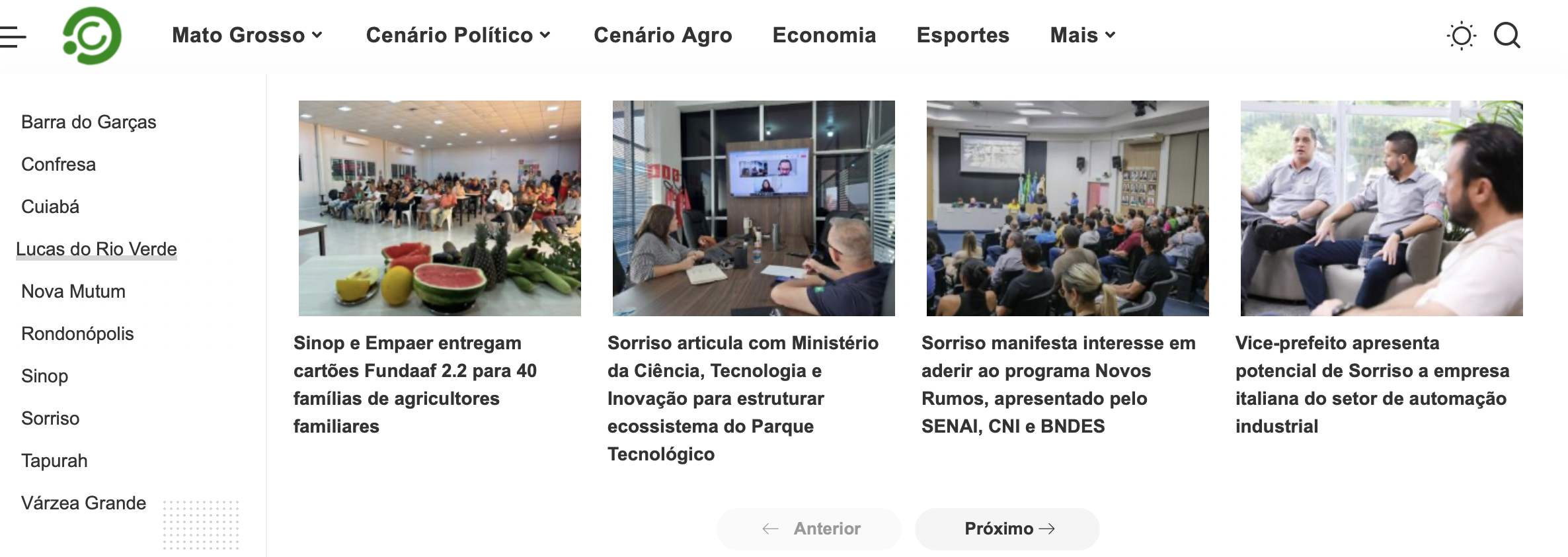Select Barra do Garças city
1568x557 pixels.
tap(89, 122)
